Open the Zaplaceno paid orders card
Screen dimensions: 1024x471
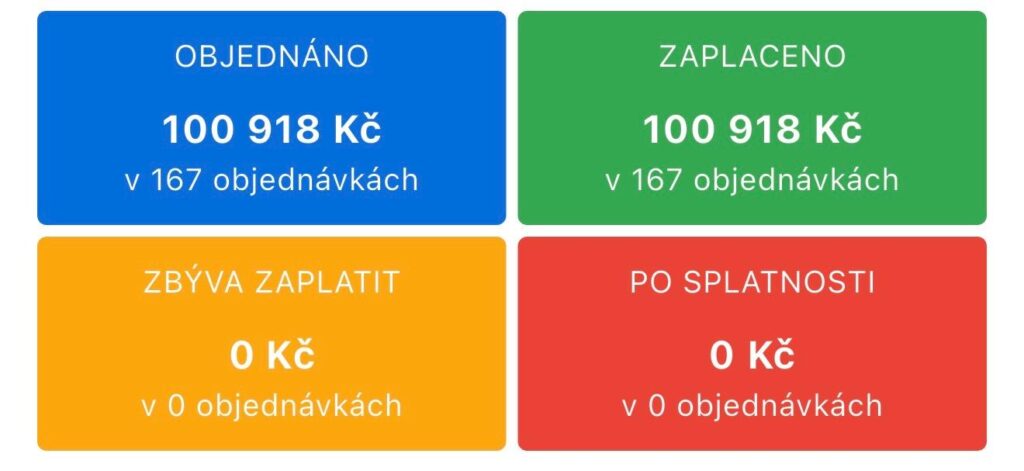tap(752, 118)
